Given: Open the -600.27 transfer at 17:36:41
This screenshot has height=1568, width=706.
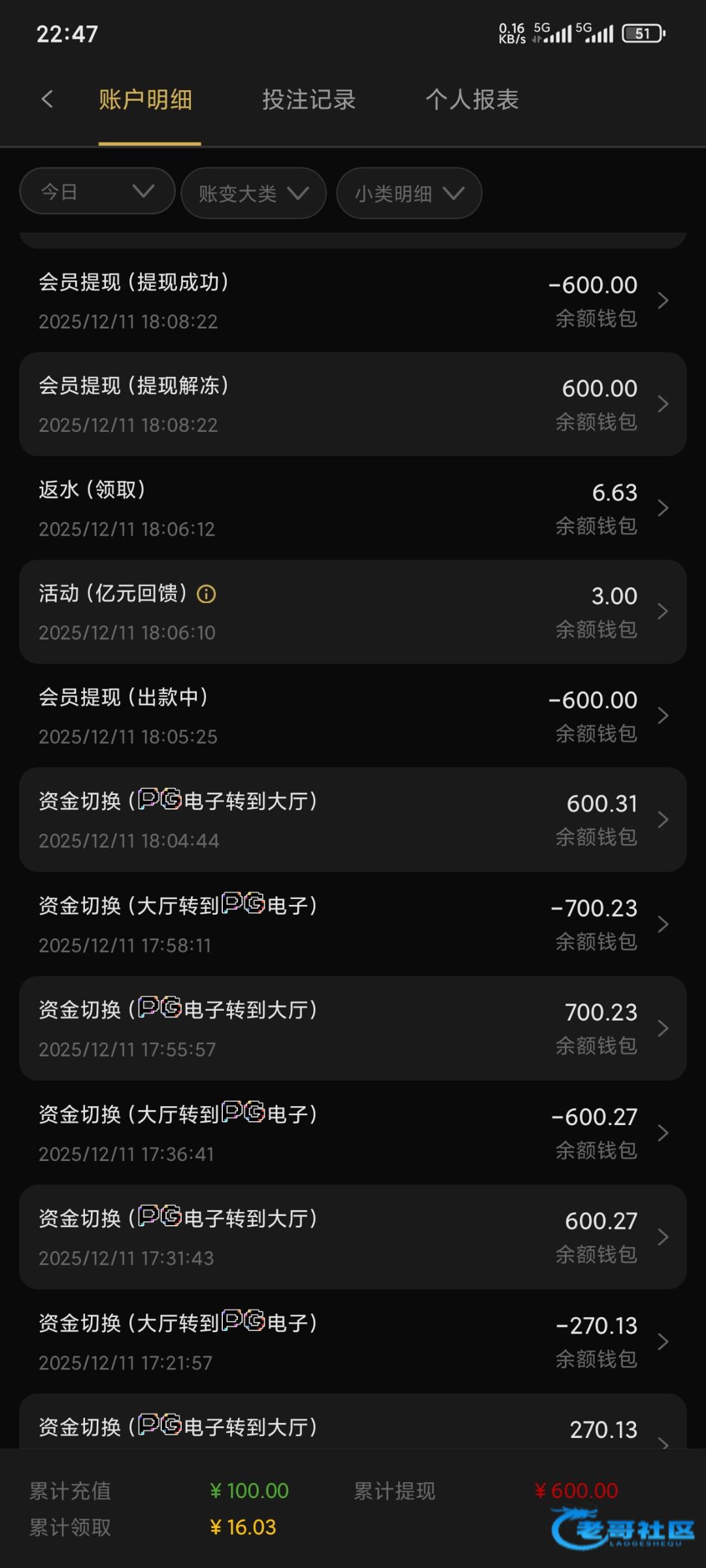Looking at the screenshot, I should (353, 1133).
